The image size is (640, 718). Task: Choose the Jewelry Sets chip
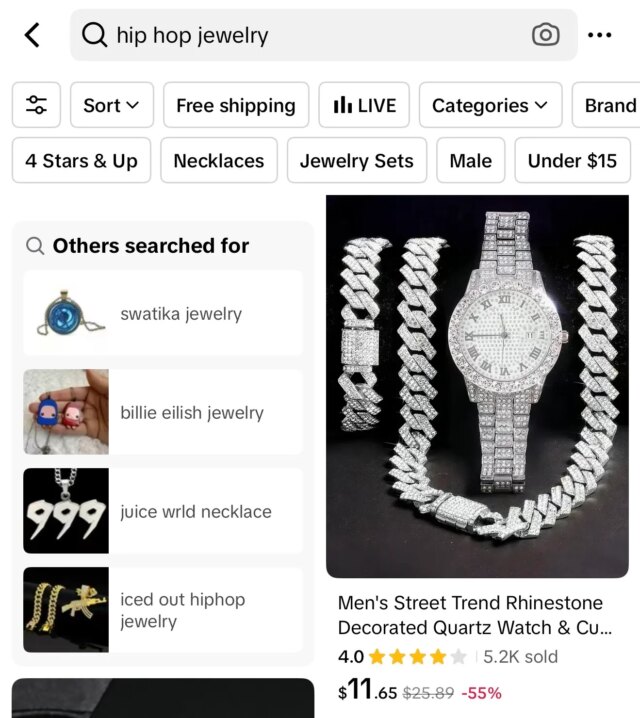[x=356, y=161]
